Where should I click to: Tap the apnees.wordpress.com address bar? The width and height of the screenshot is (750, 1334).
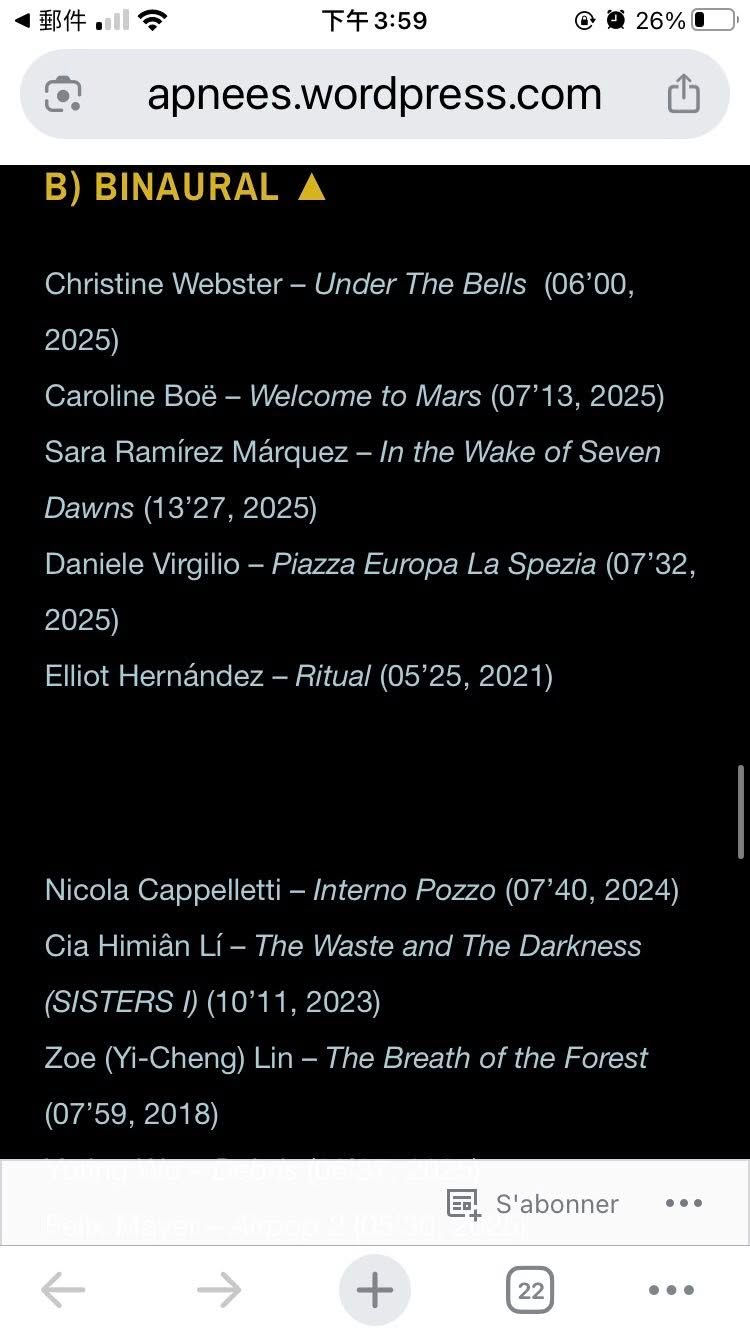pyautogui.click(x=374, y=95)
